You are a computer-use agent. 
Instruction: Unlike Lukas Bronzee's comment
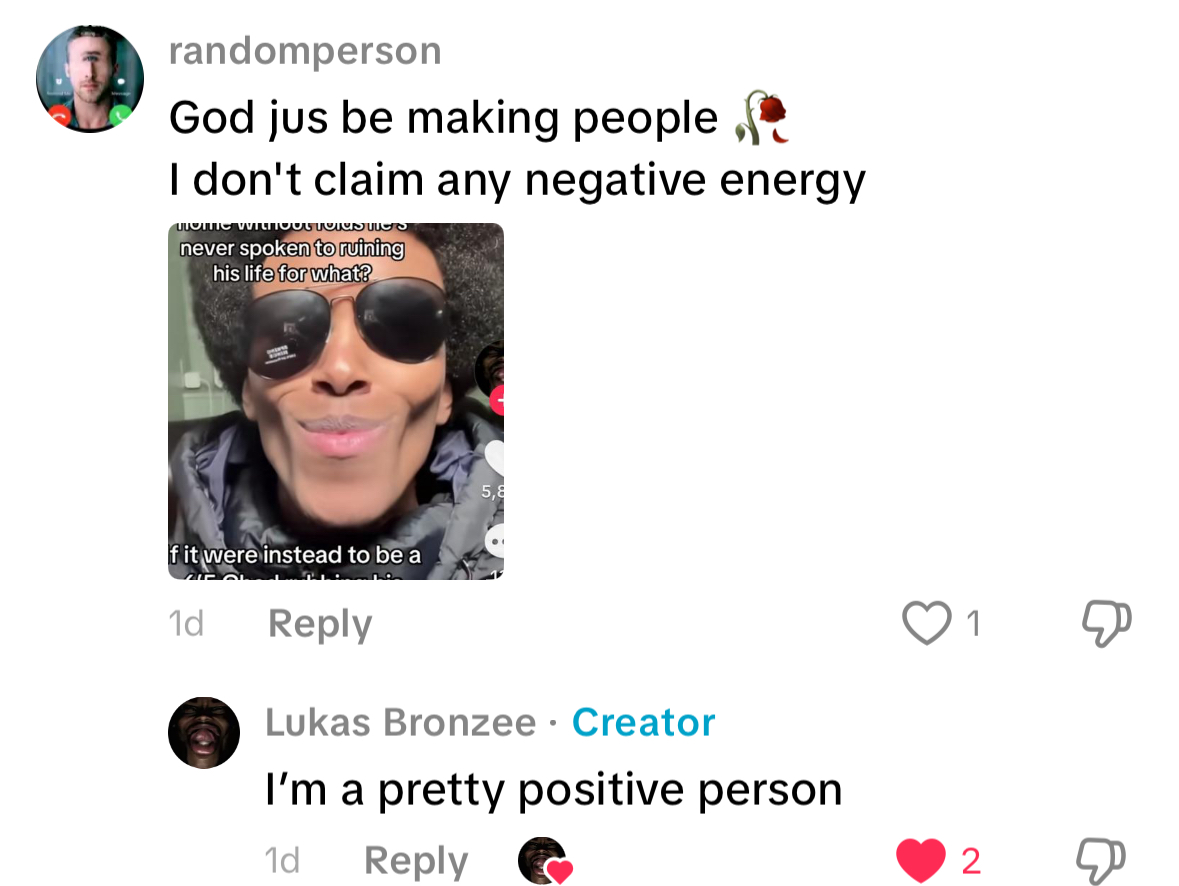pyautogui.click(x=921, y=860)
